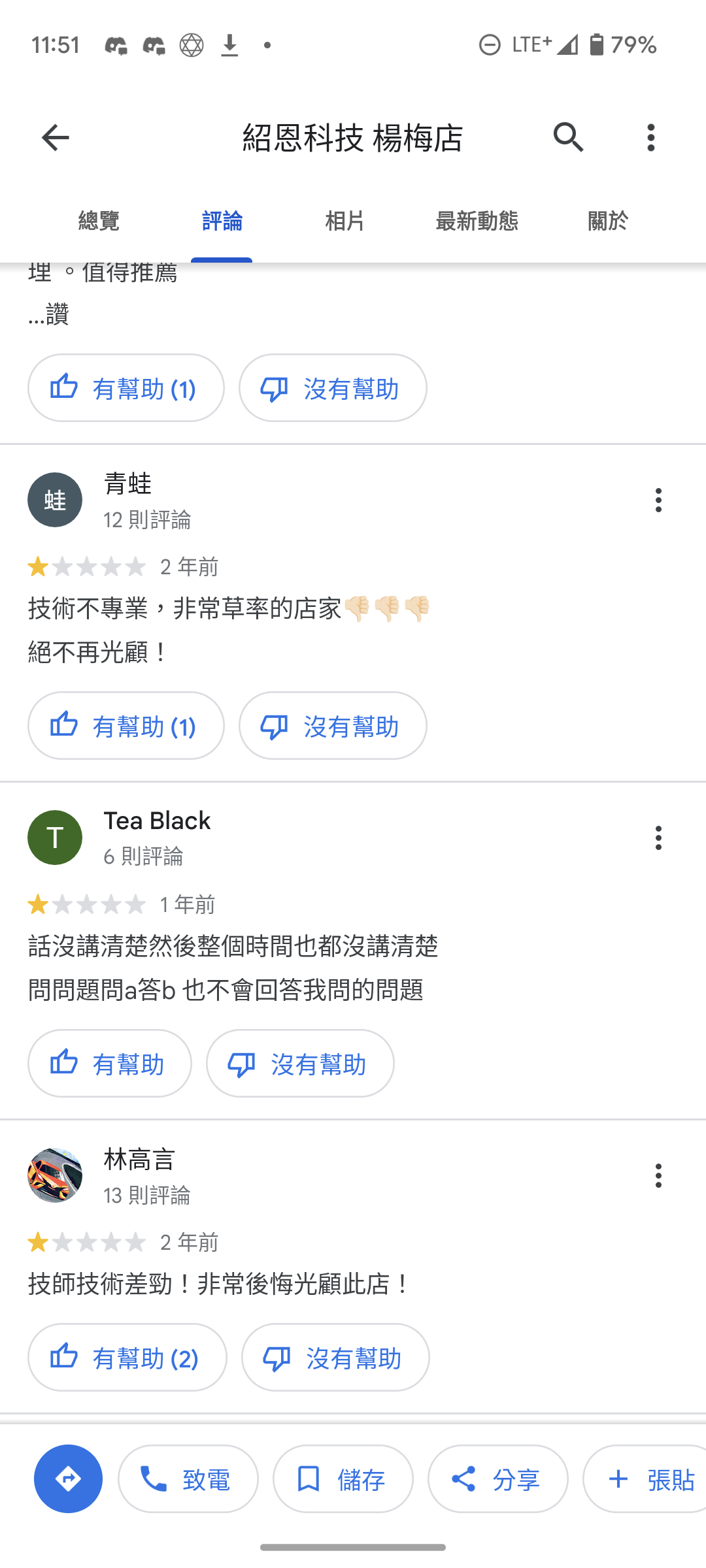Screen dimensions: 706x1568
Task: Mark Tea Black's review as 沒有幫助
Action: pos(300,1064)
